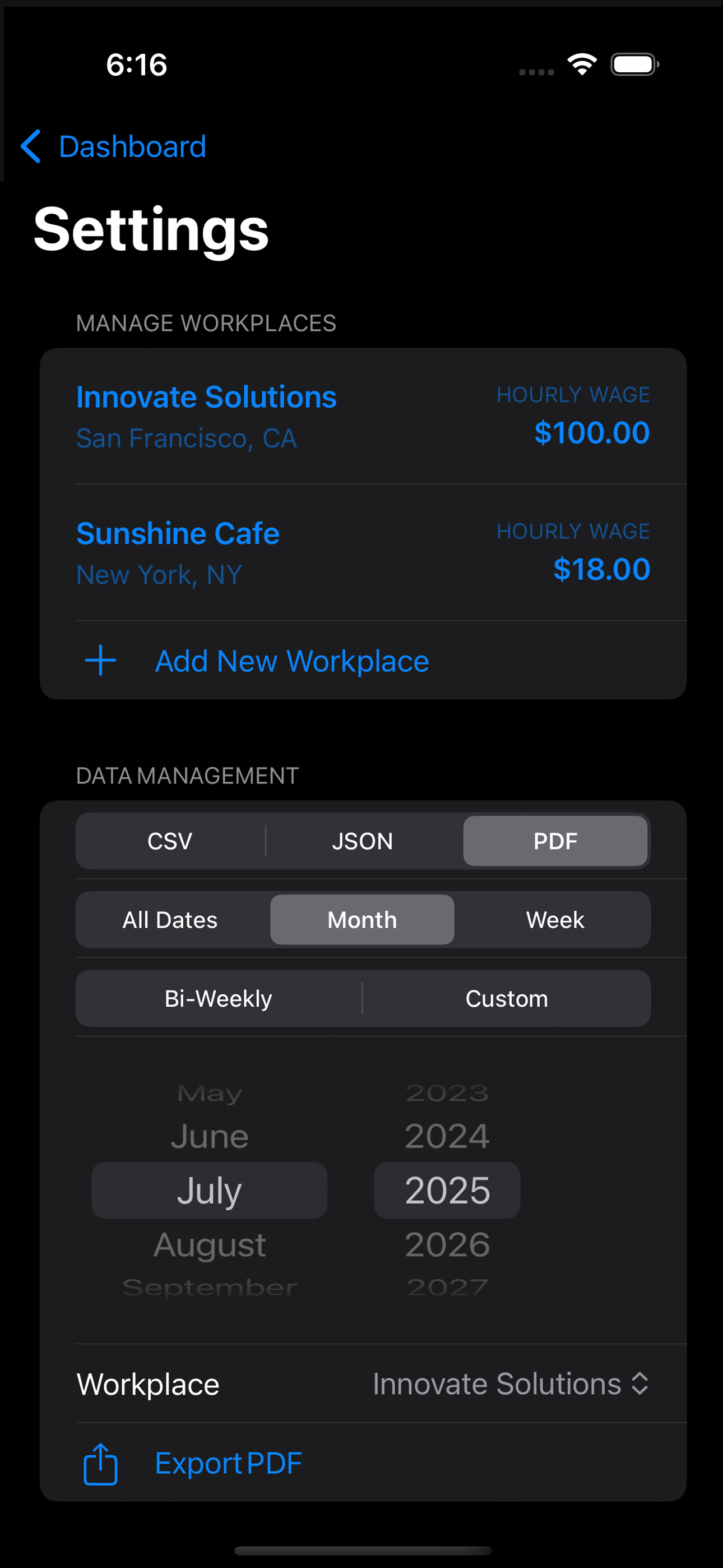Open Sunshine Cafe workplace details

tap(178, 533)
